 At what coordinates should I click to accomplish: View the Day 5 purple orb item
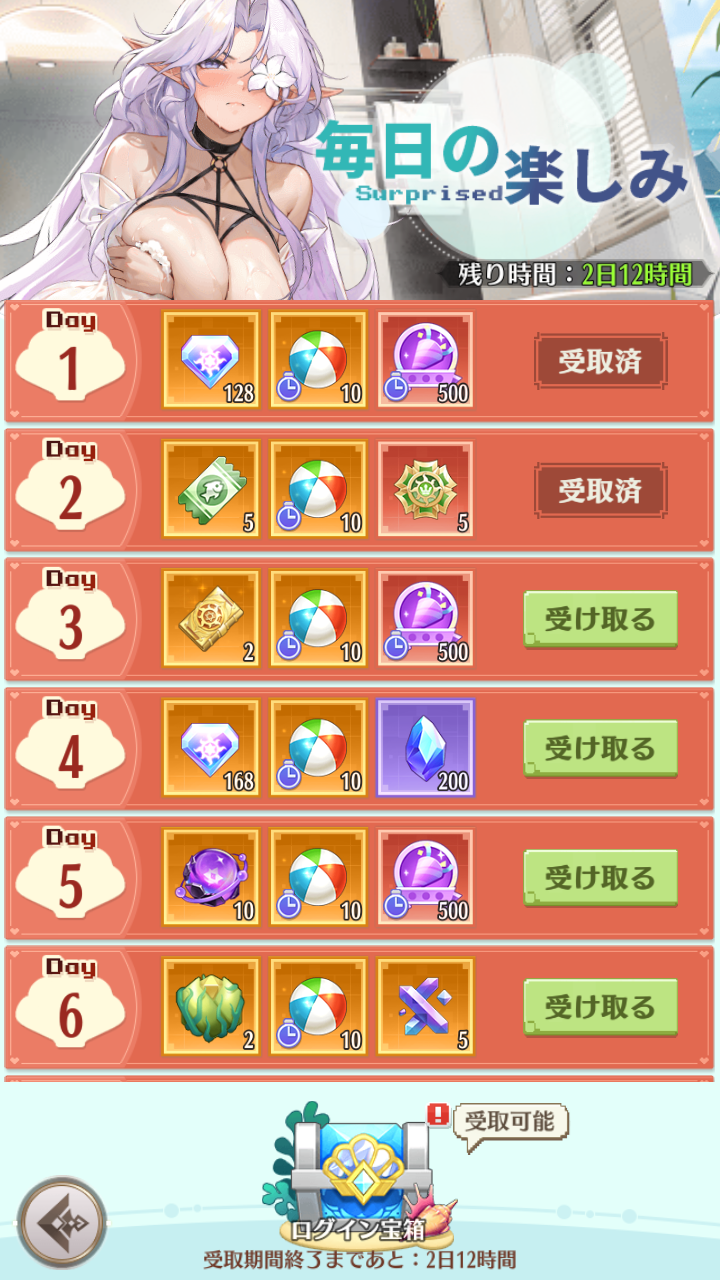[x=211, y=876]
